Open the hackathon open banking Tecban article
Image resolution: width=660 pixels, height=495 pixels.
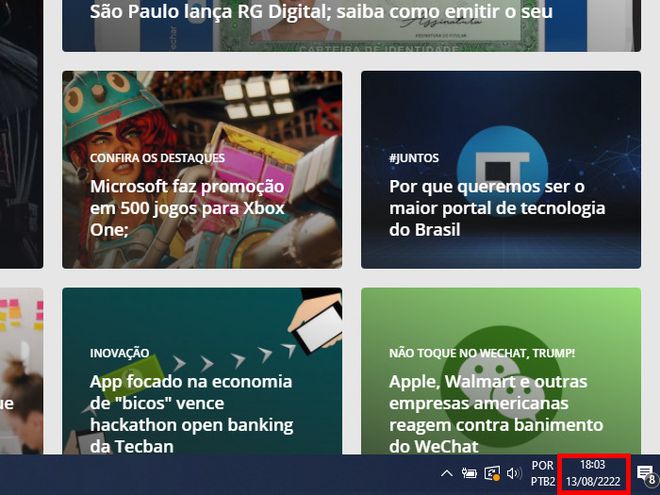pos(191,413)
